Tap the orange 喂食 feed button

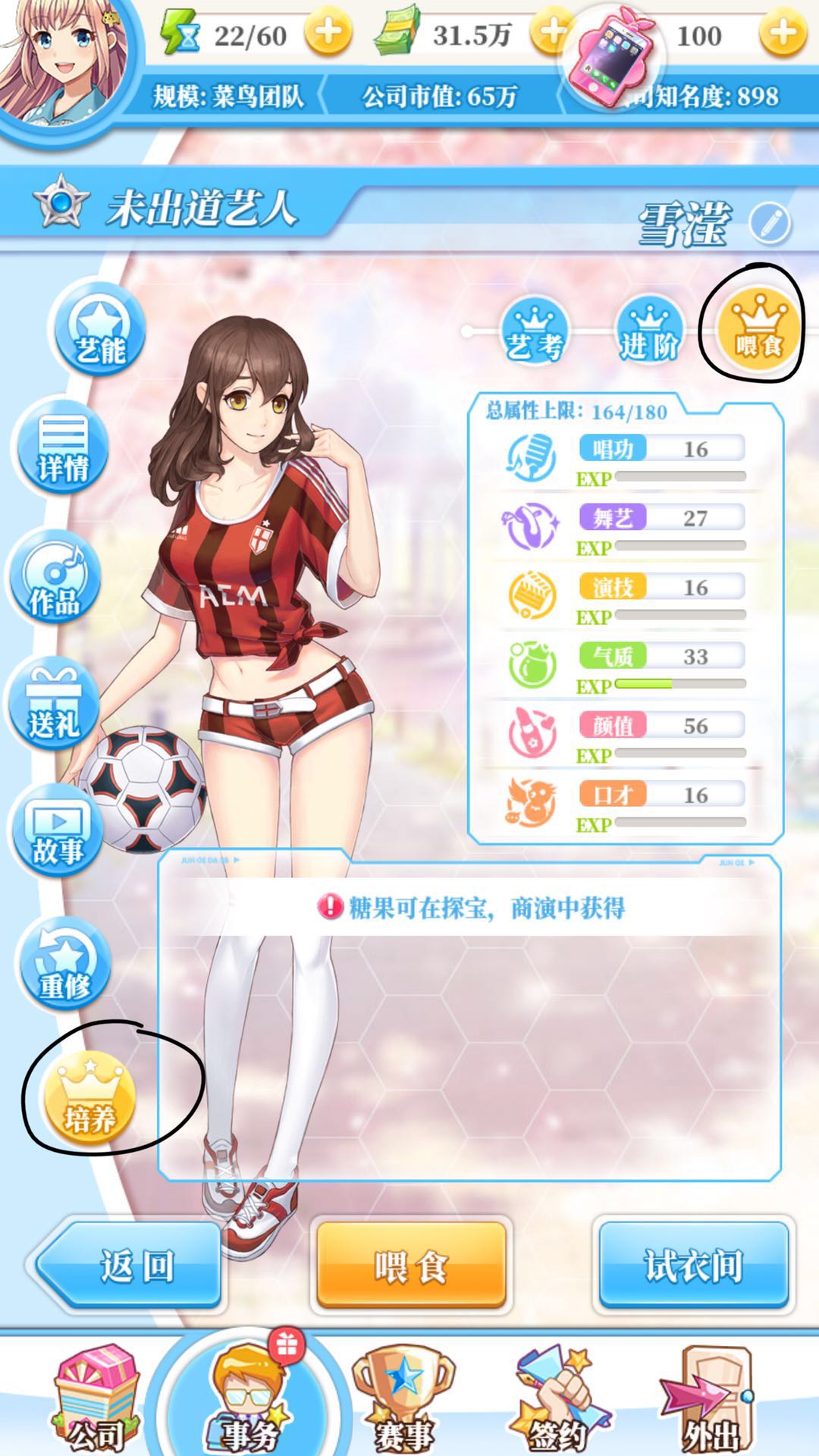pos(411,1265)
